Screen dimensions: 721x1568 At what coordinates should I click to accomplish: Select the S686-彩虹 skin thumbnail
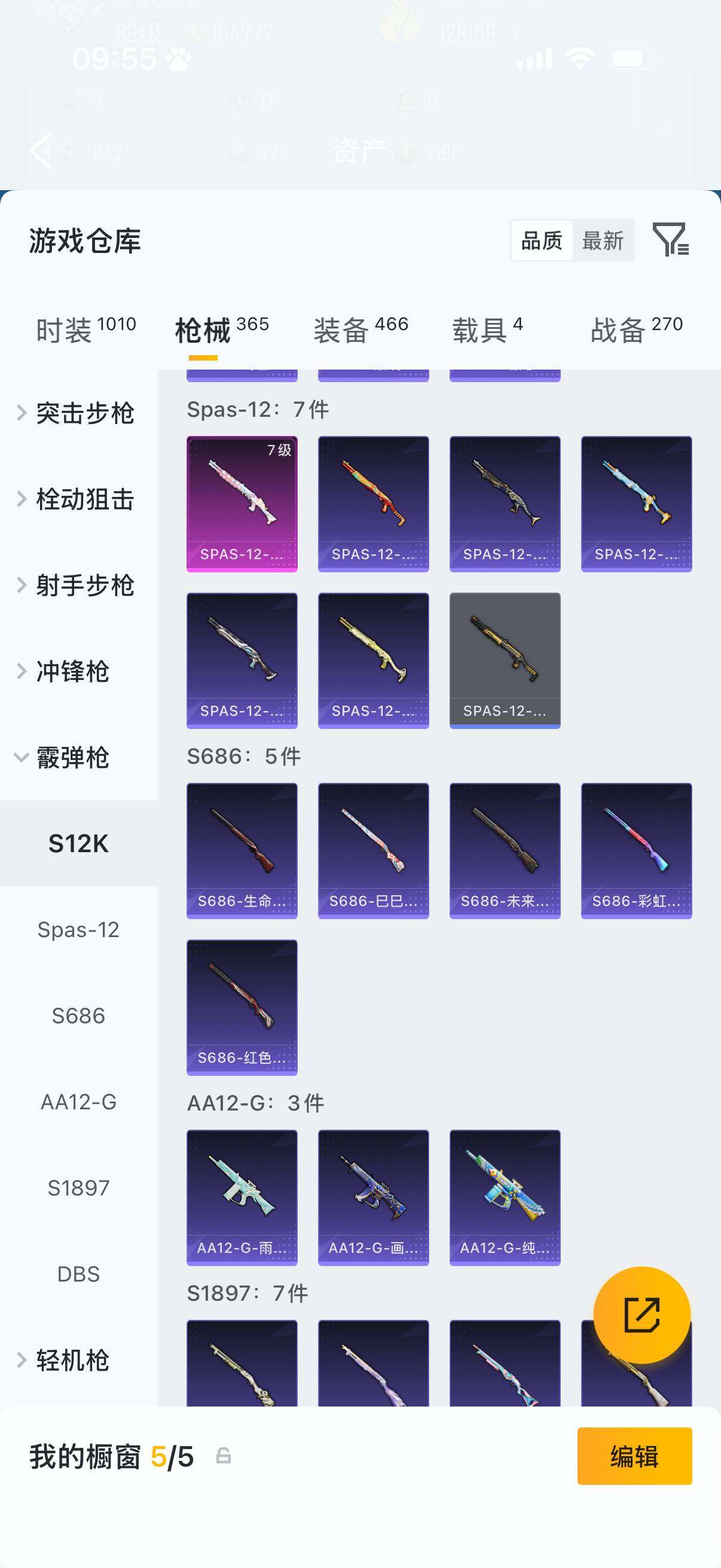[x=636, y=850]
